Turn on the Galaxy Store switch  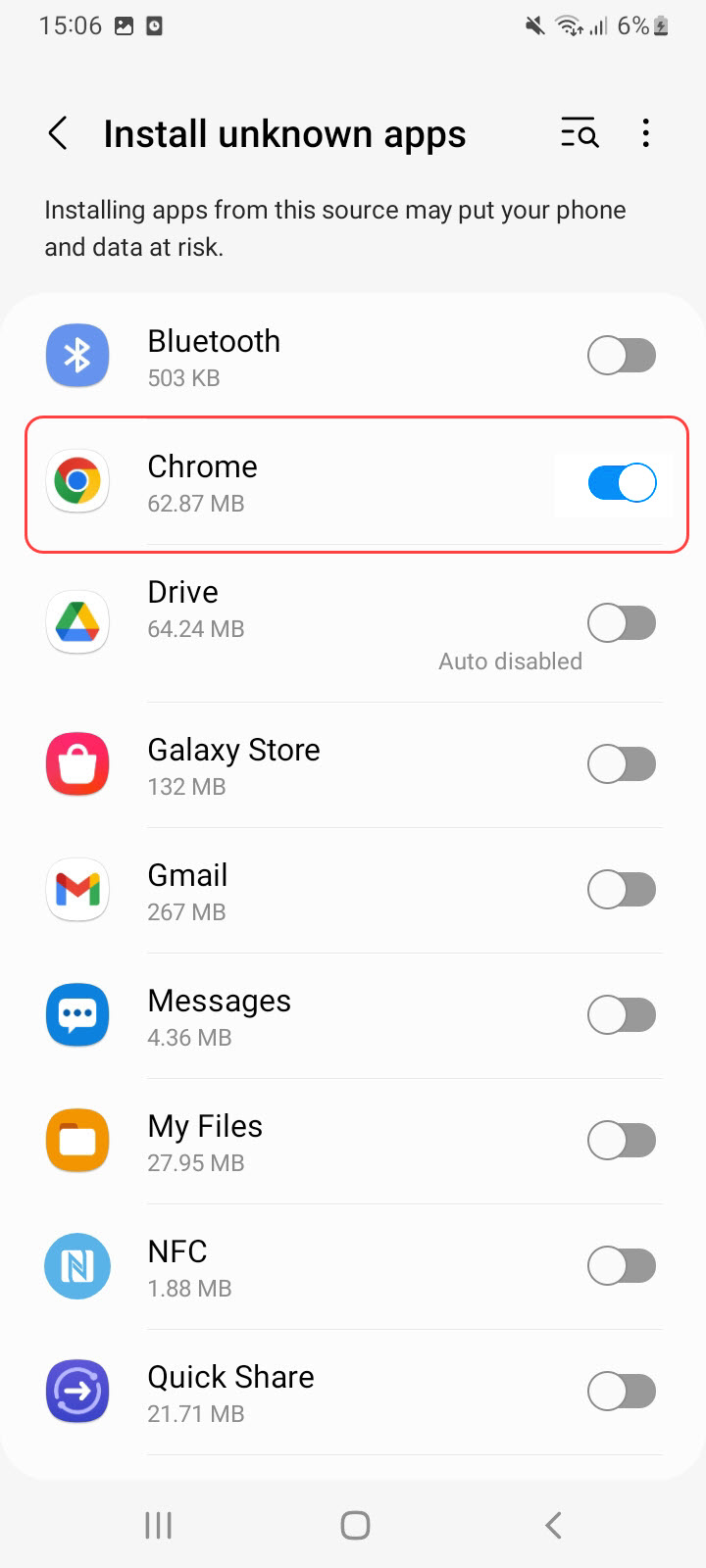(622, 763)
